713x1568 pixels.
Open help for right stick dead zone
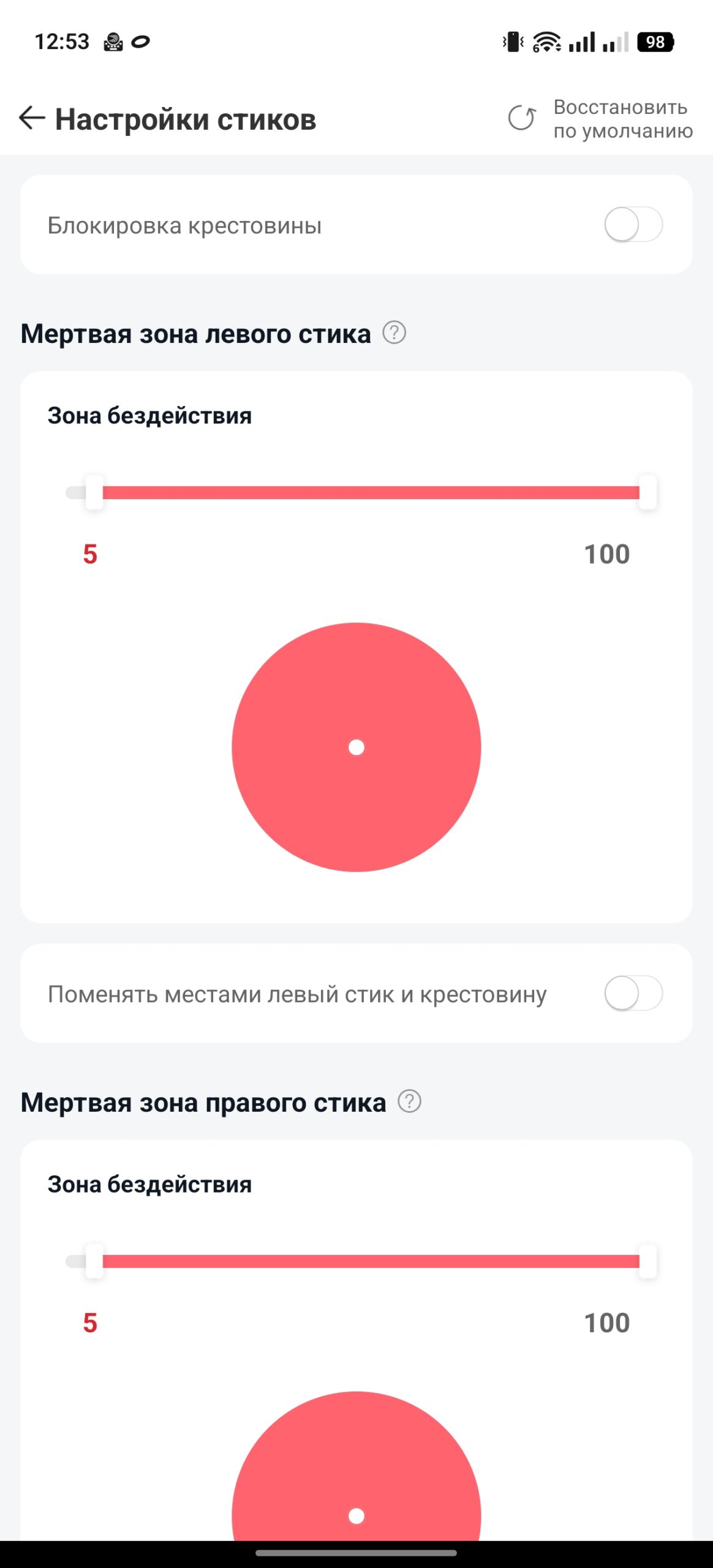[410, 1102]
